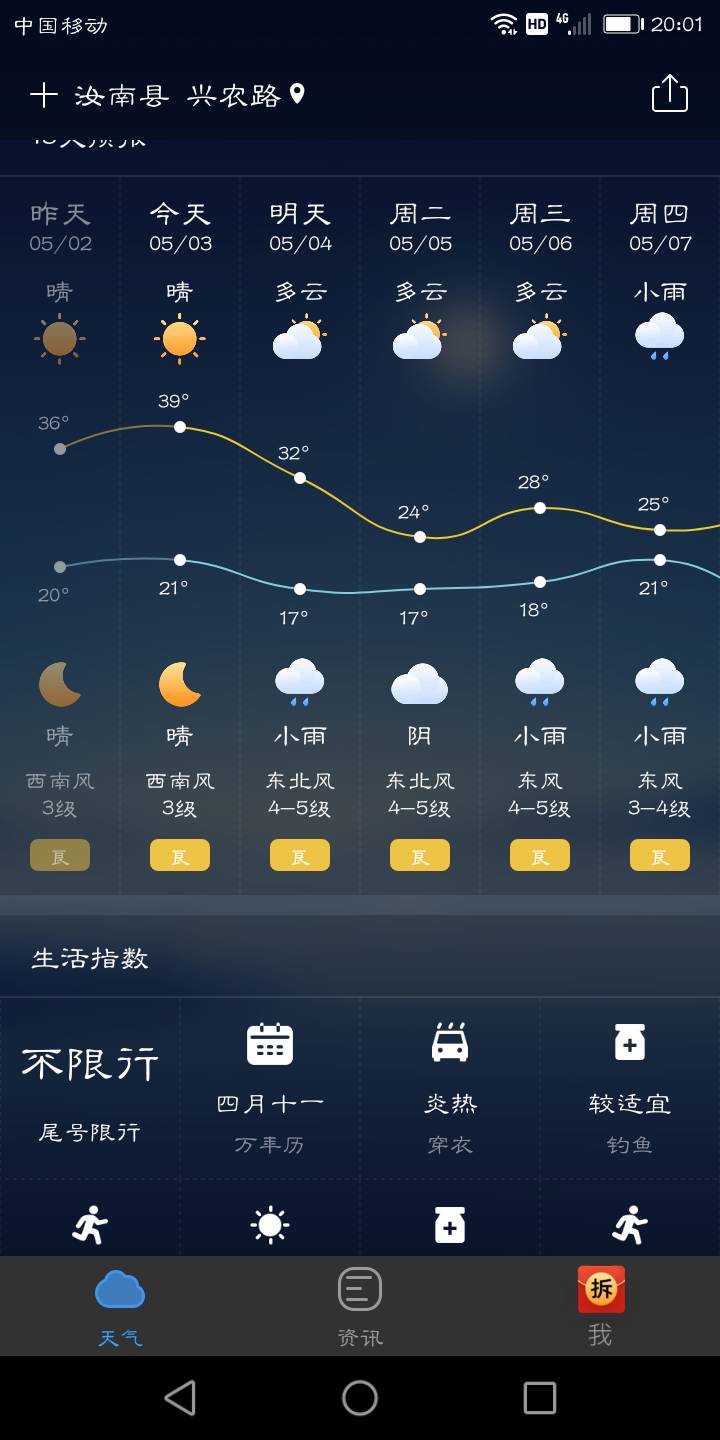Viewport: 720px width, 1440px height.
Task: Open the 尾号限行 traffic restriction tile
Action: [90, 1088]
